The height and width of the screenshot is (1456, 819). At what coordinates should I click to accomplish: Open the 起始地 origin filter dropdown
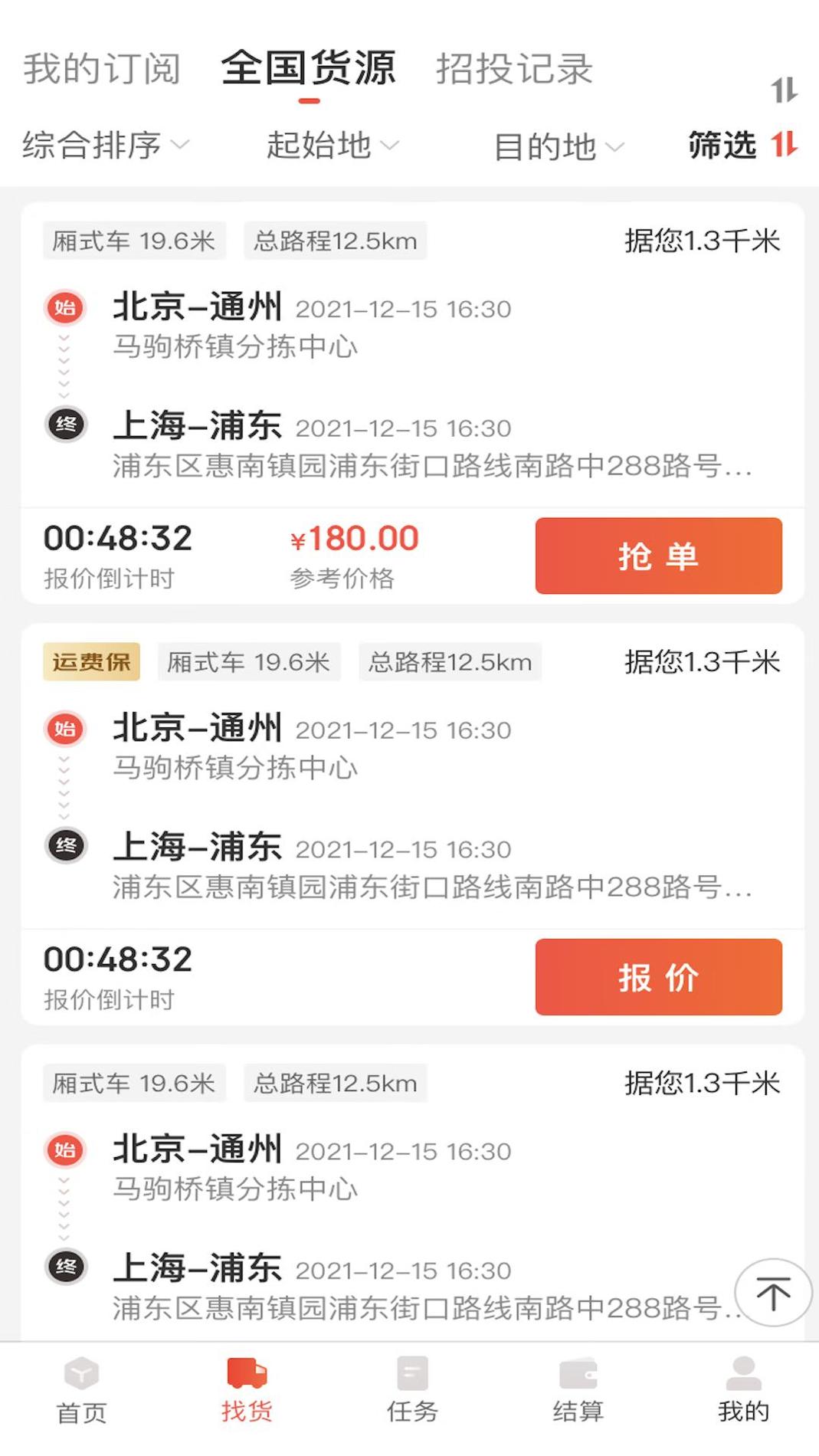tap(331, 146)
